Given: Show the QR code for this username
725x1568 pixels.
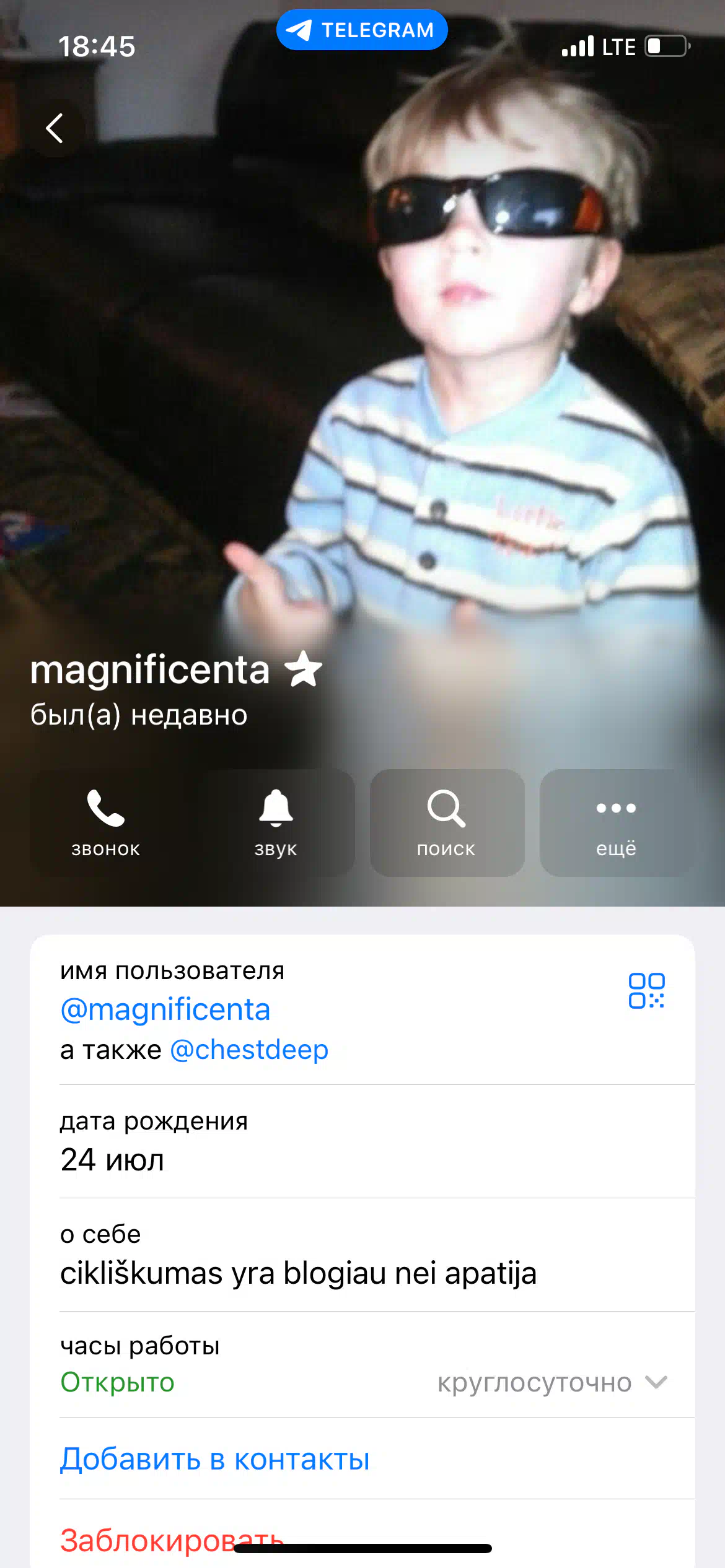Looking at the screenshot, I should coord(646,990).
